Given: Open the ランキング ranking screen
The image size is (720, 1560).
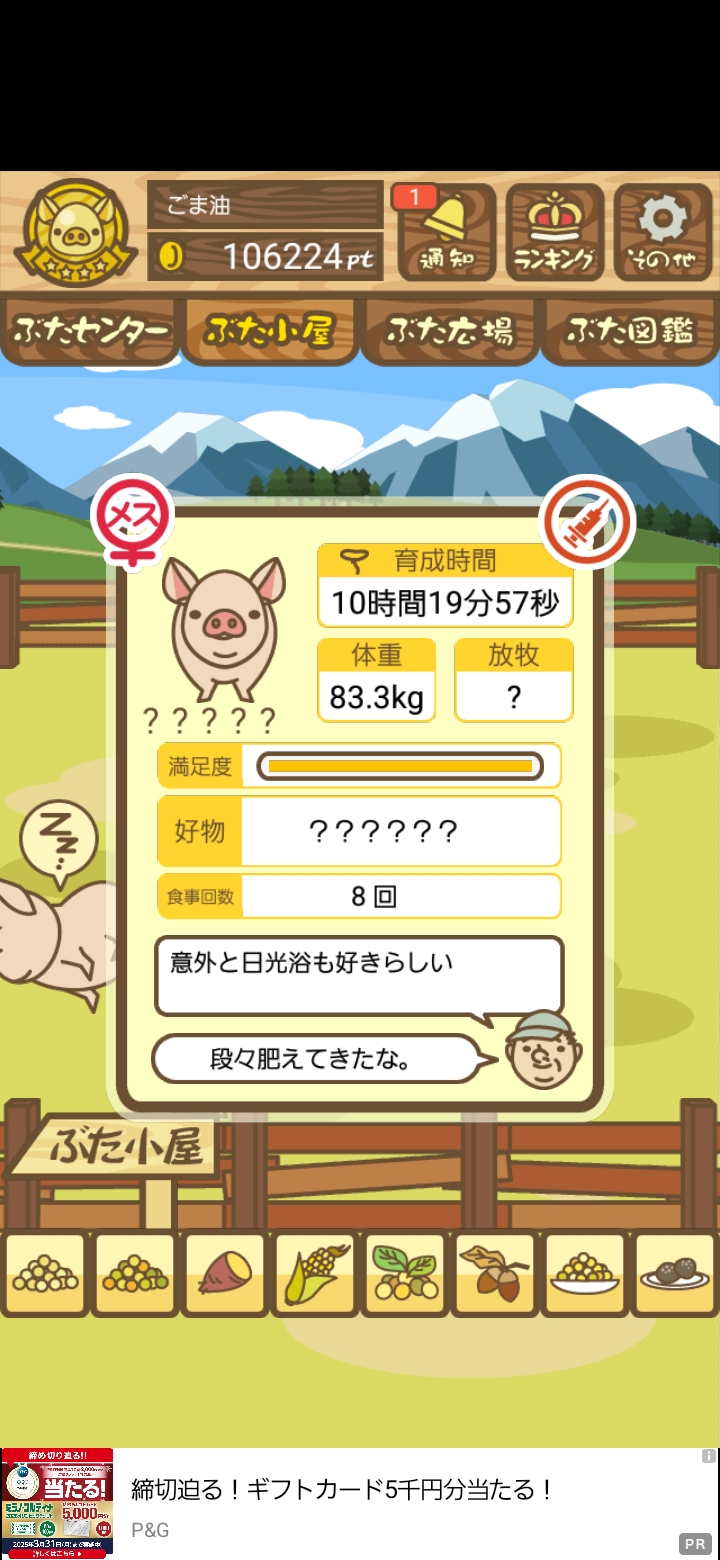Looking at the screenshot, I should click(555, 233).
